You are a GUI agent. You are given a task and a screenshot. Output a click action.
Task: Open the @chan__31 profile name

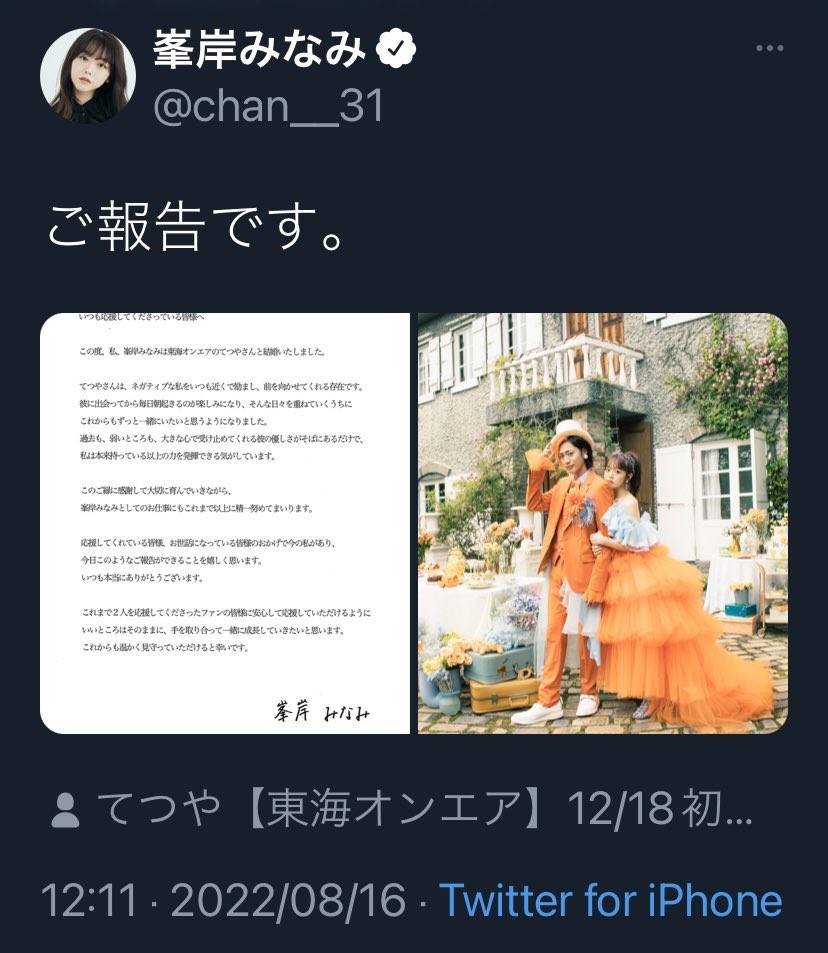coord(268,105)
